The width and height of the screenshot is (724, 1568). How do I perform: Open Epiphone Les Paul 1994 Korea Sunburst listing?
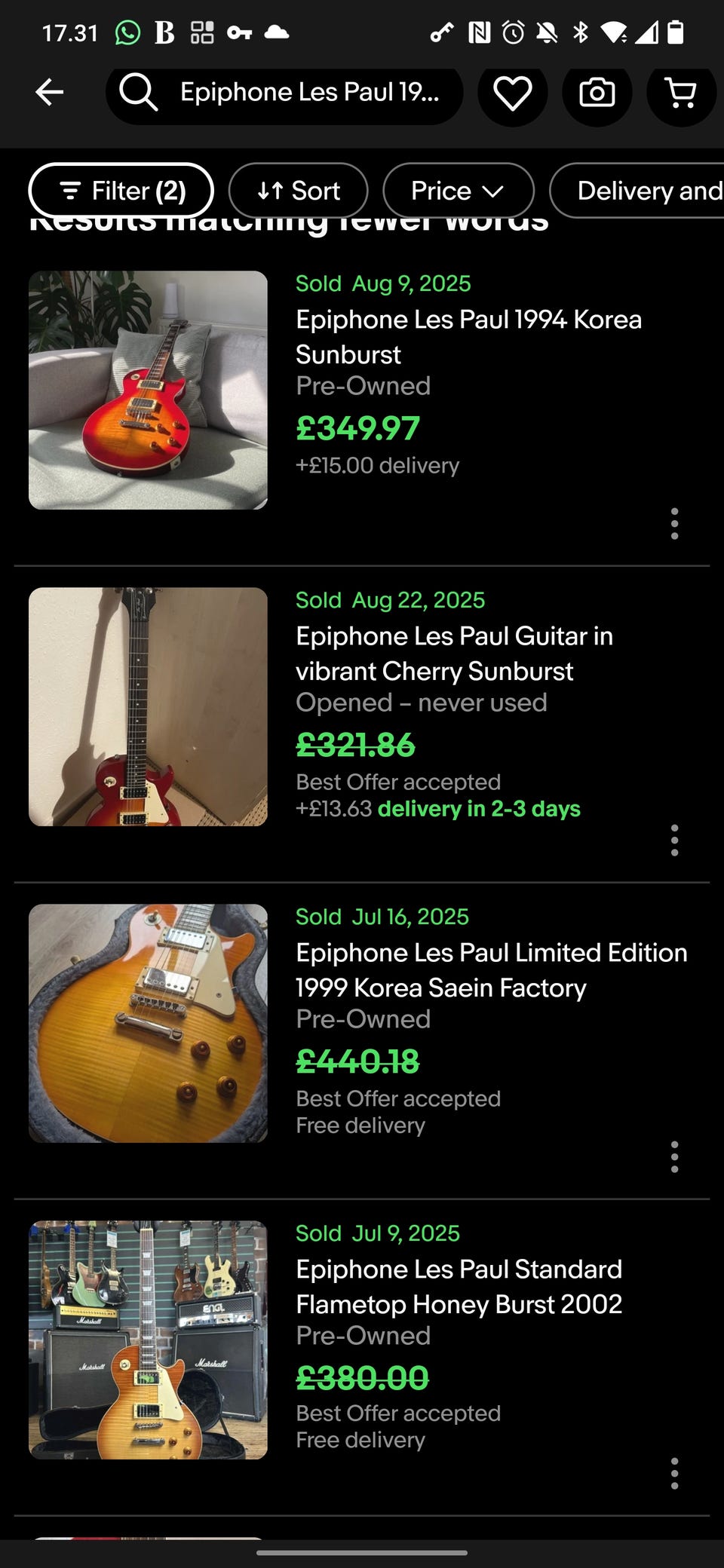(468, 336)
